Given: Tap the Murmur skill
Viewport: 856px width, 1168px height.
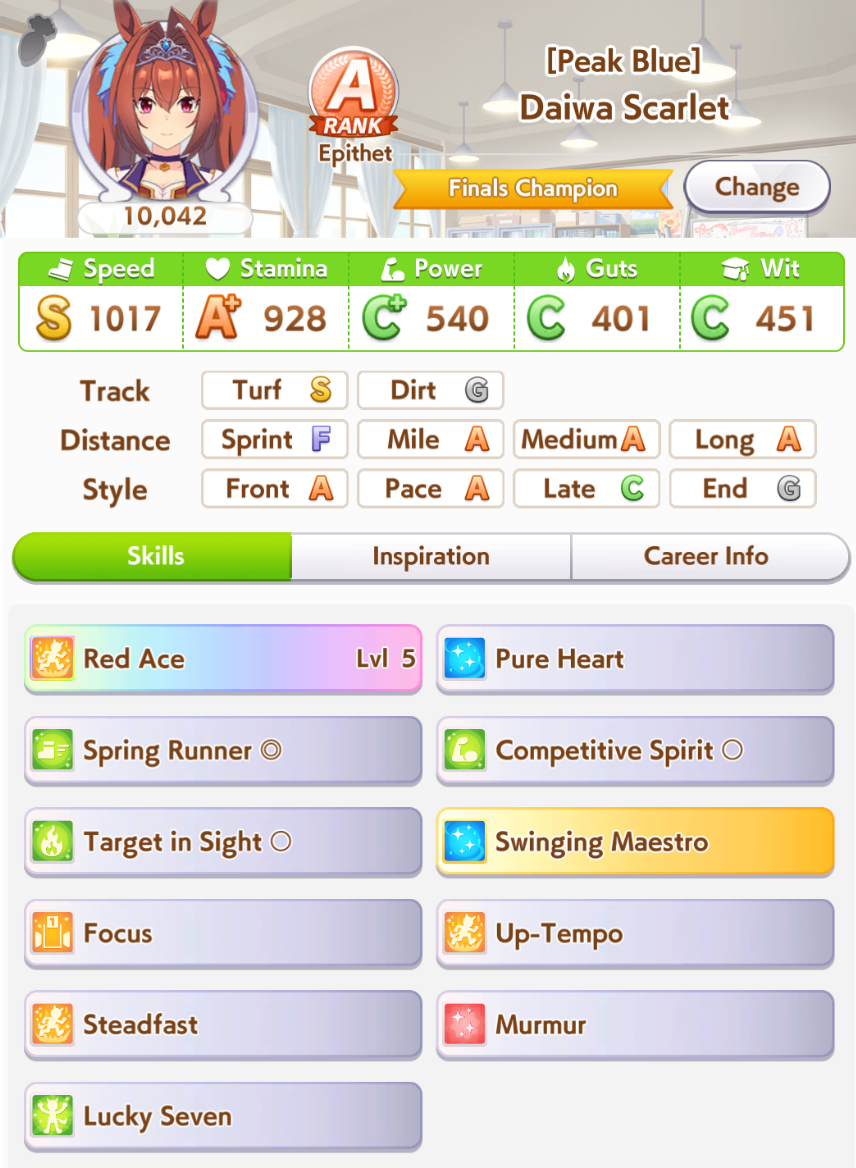Looking at the screenshot, I should [x=635, y=1025].
